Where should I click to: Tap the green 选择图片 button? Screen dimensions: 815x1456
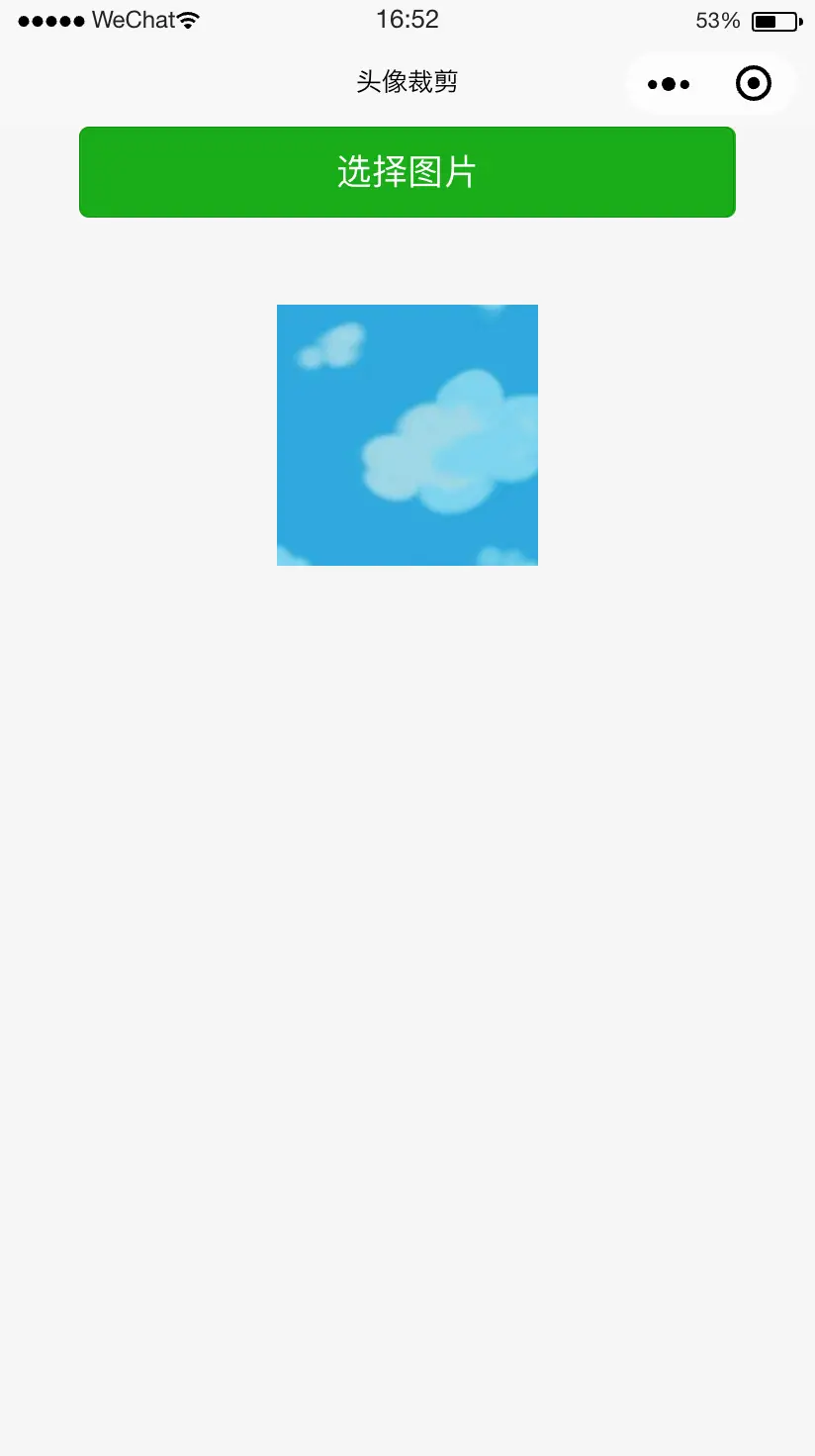(407, 172)
